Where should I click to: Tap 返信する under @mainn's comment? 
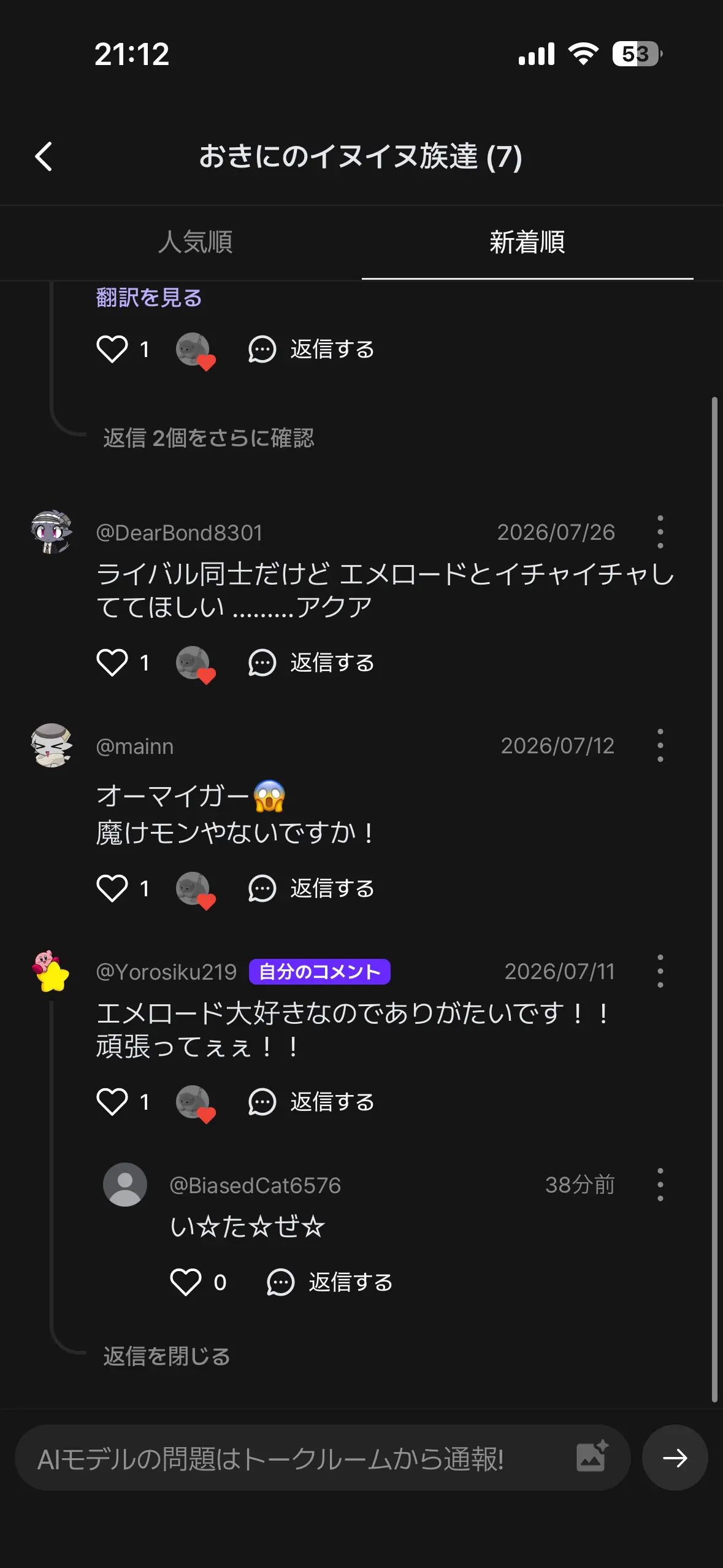coord(312,888)
